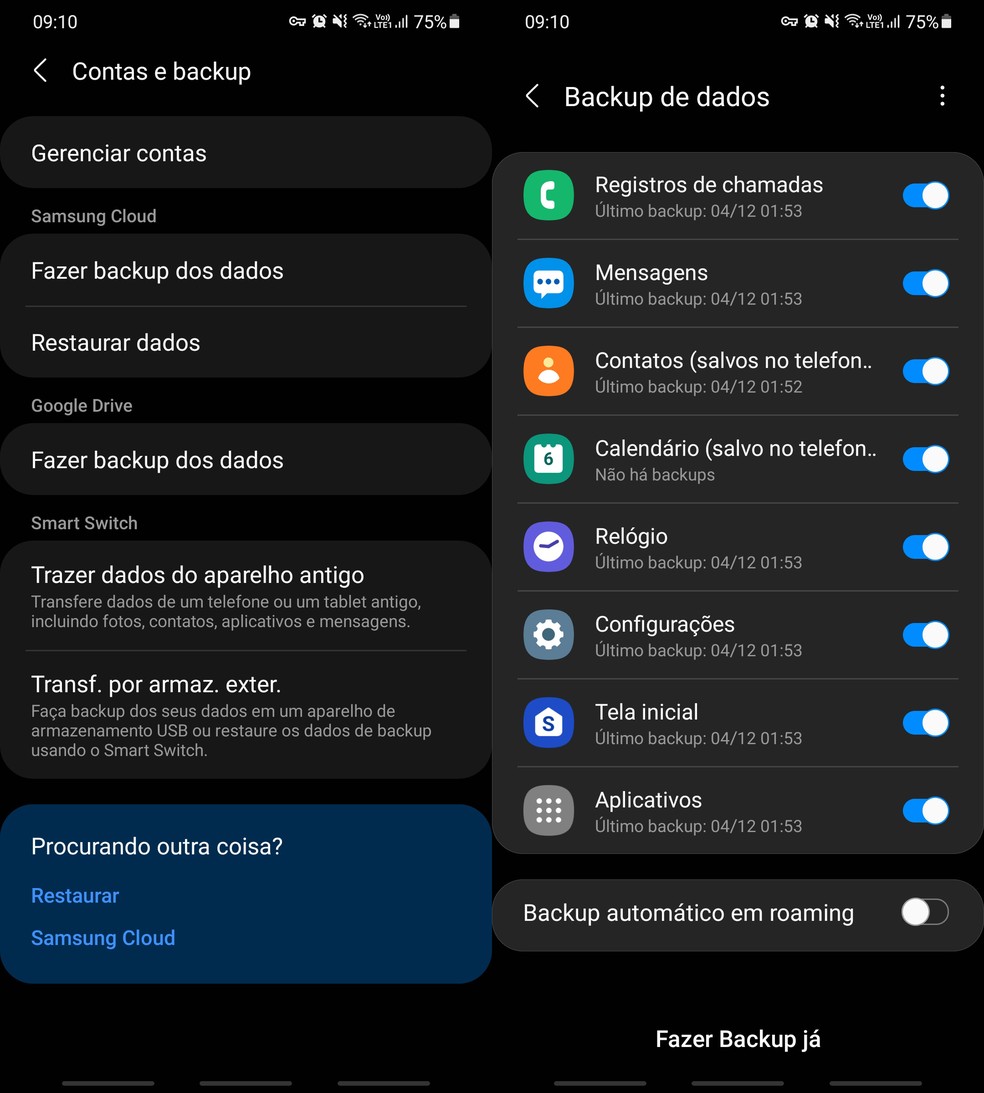984x1093 pixels.
Task: Toggle the Relógio backup switch
Action: click(925, 548)
